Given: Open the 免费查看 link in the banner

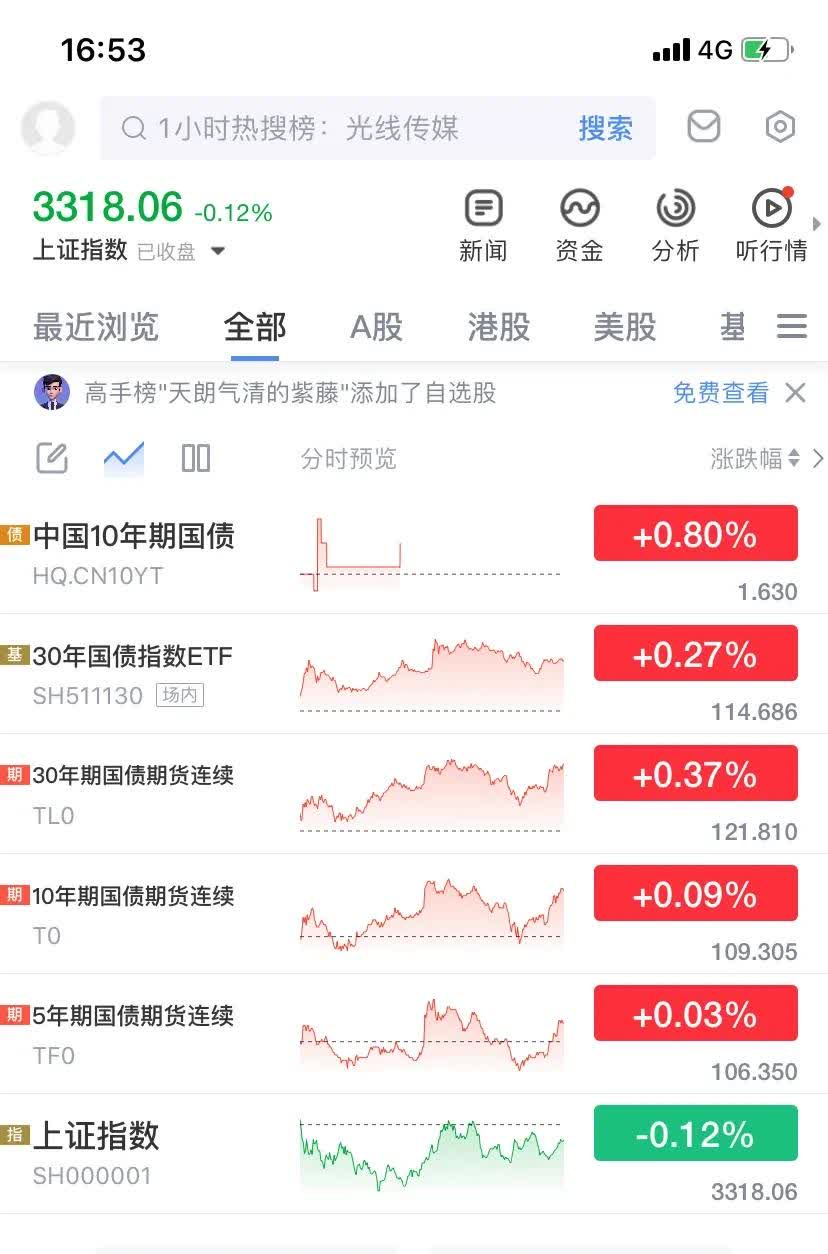Looking at the screenshot, I should pos(719,394).
